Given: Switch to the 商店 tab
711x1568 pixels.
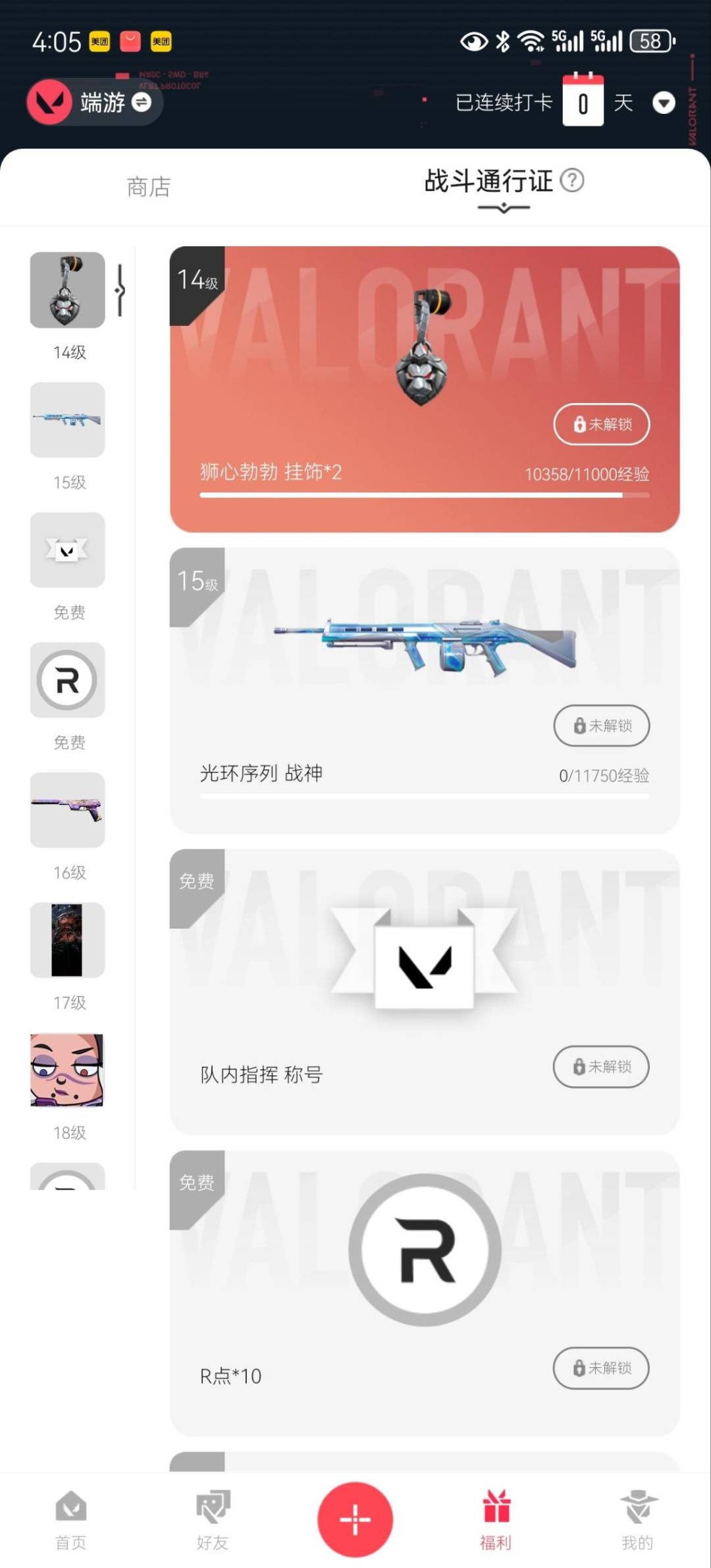Looking at the screenshot, I should 149,187.
